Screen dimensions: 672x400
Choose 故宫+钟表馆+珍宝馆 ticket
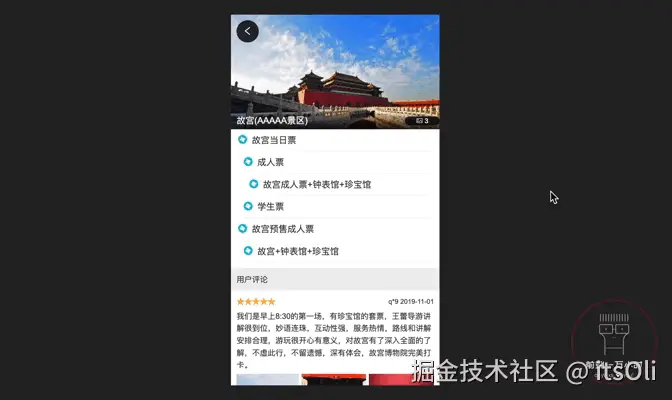click(297, 251)
